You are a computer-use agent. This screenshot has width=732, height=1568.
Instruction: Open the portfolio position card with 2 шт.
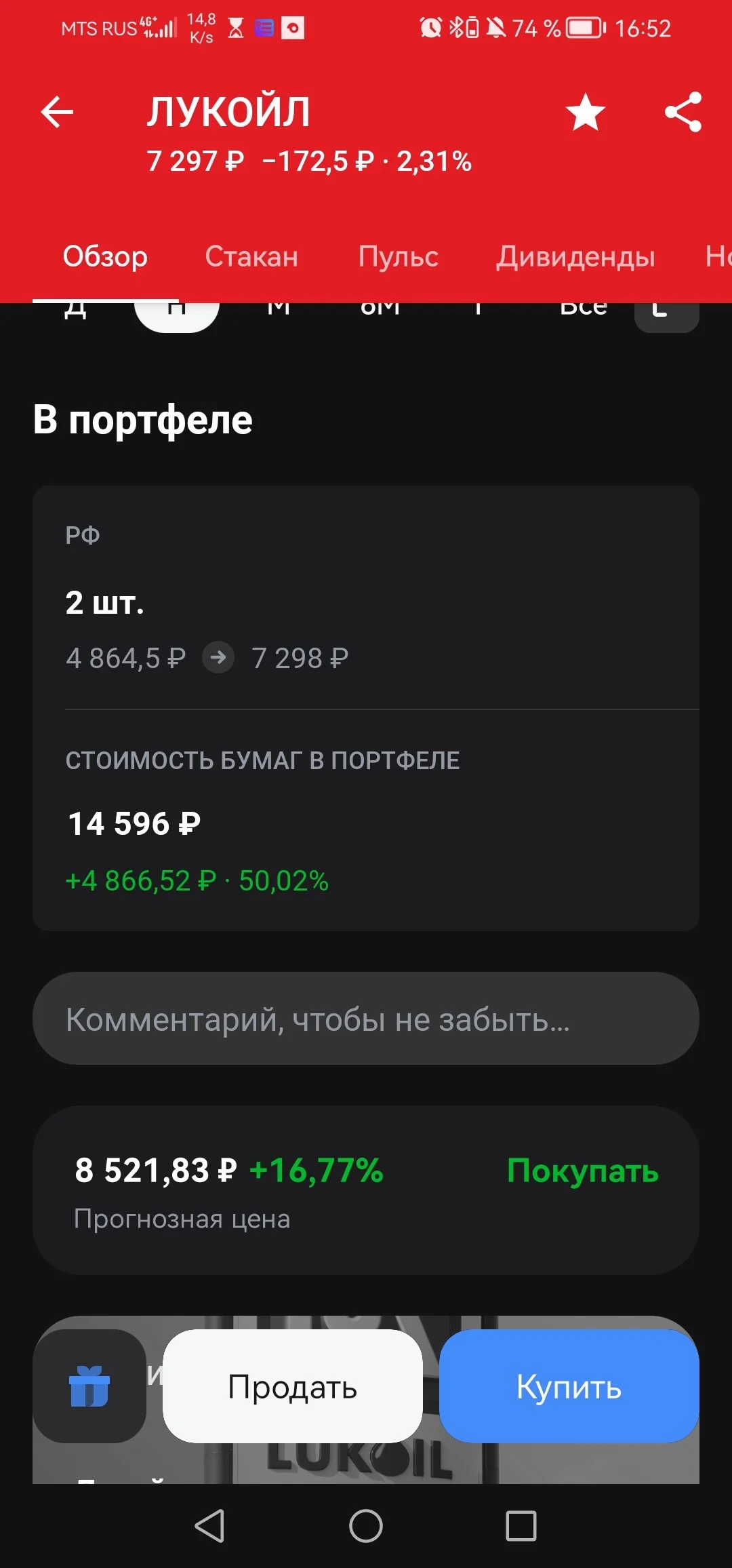coord(366,708)
